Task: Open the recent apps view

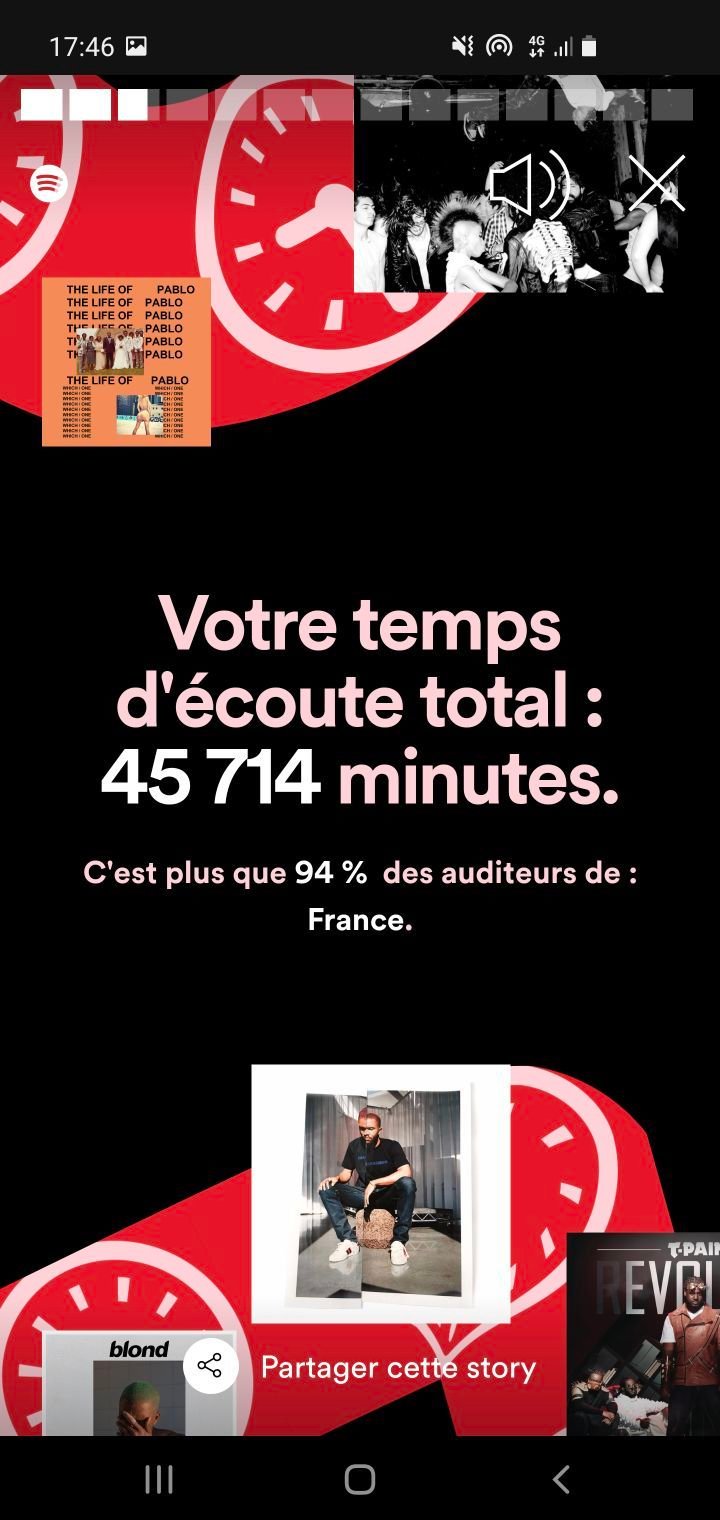Action: tap(159, 1479)
